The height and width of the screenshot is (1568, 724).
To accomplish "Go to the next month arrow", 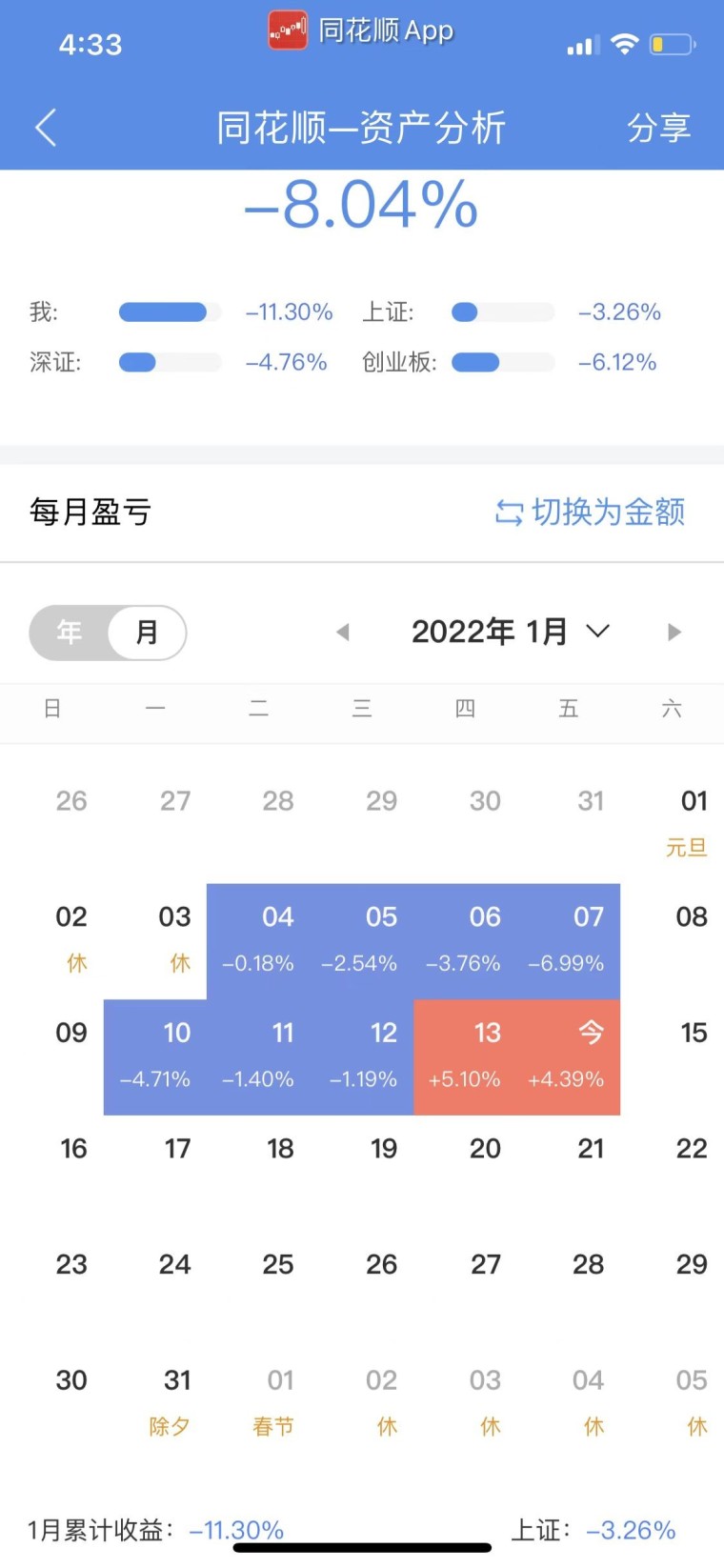I will [674, 632].
